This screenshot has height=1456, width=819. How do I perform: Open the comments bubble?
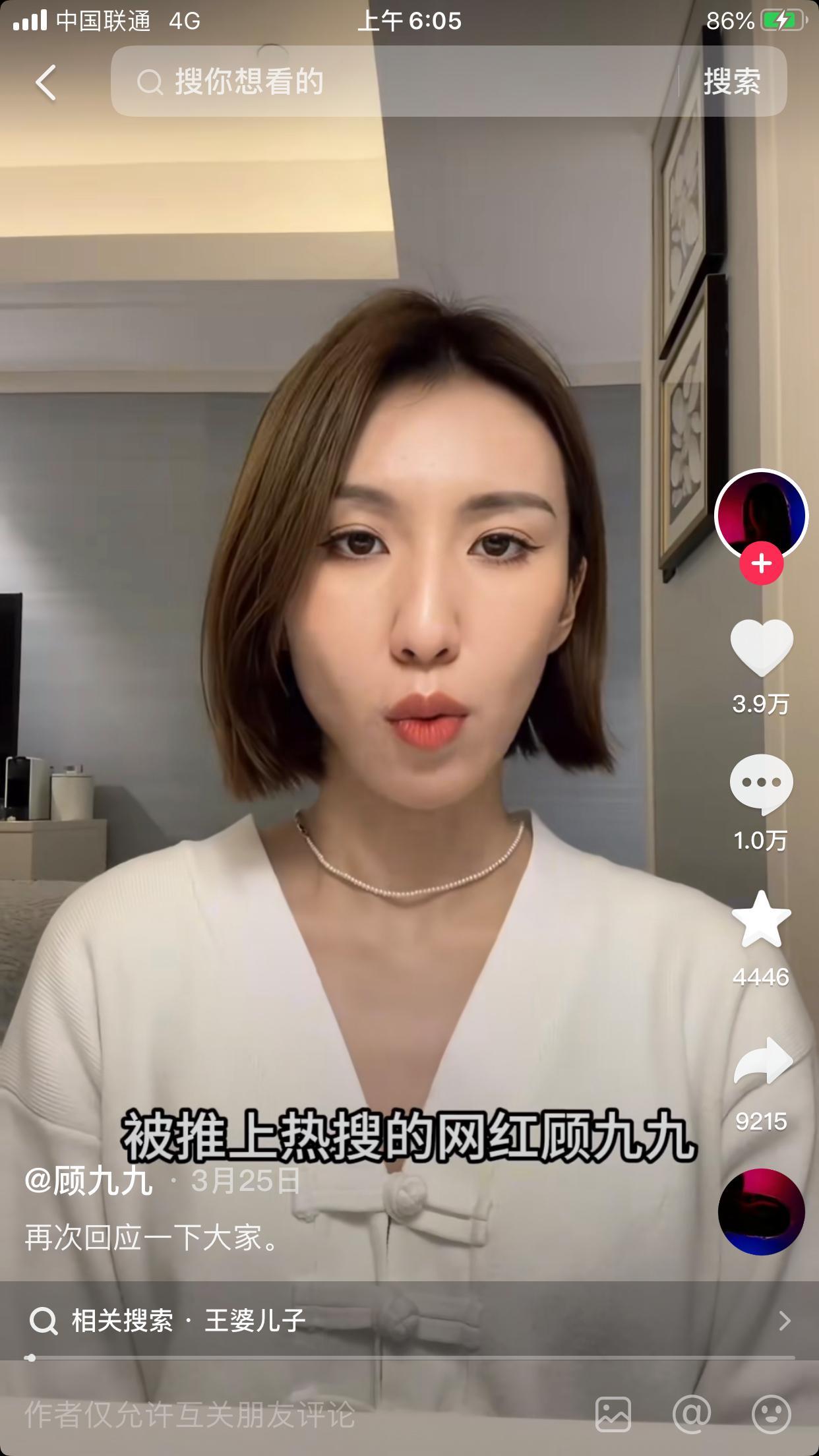pyautogui.click(x=761, y=783)
